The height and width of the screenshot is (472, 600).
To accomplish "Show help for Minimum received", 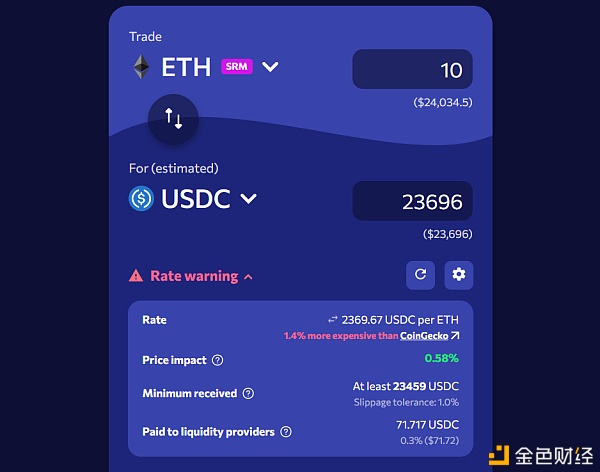I will coord(248,394).
